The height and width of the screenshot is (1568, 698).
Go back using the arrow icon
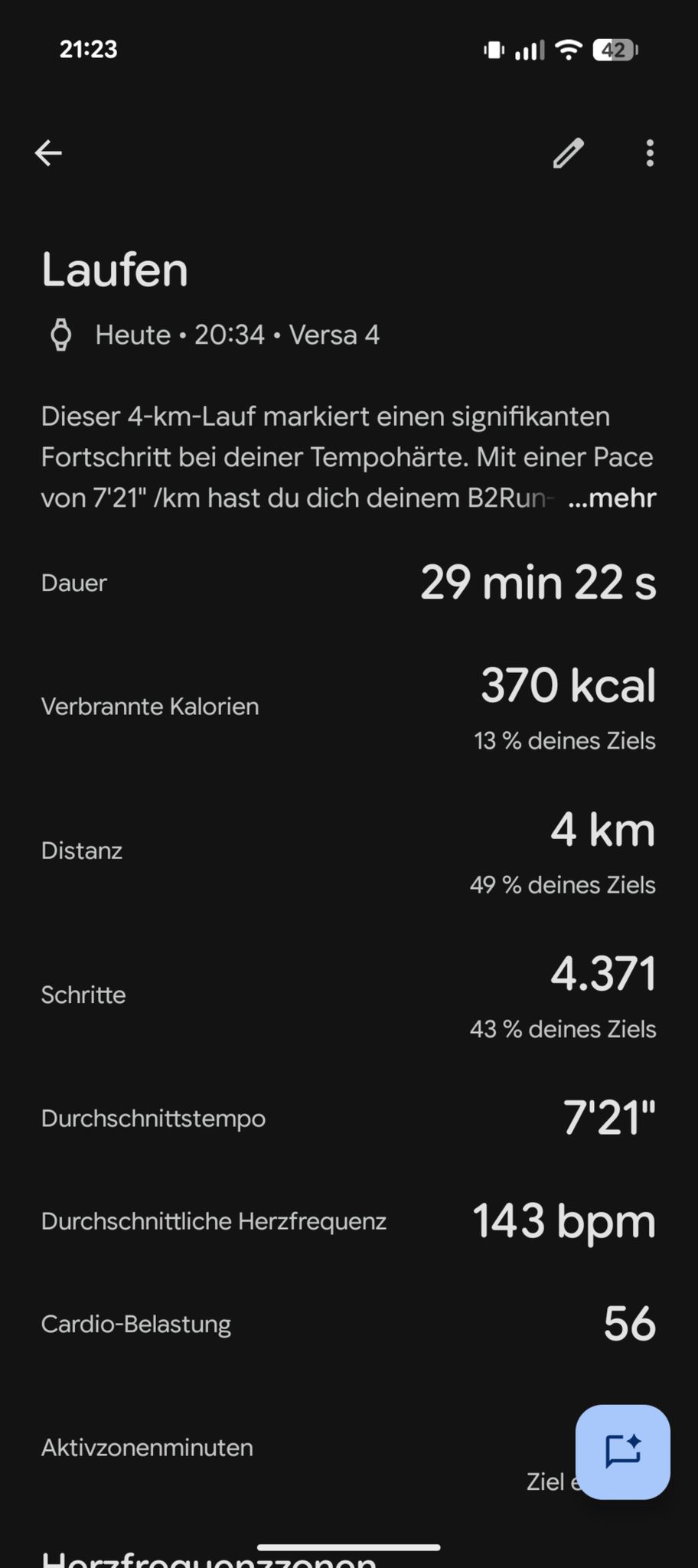[48, 153]
